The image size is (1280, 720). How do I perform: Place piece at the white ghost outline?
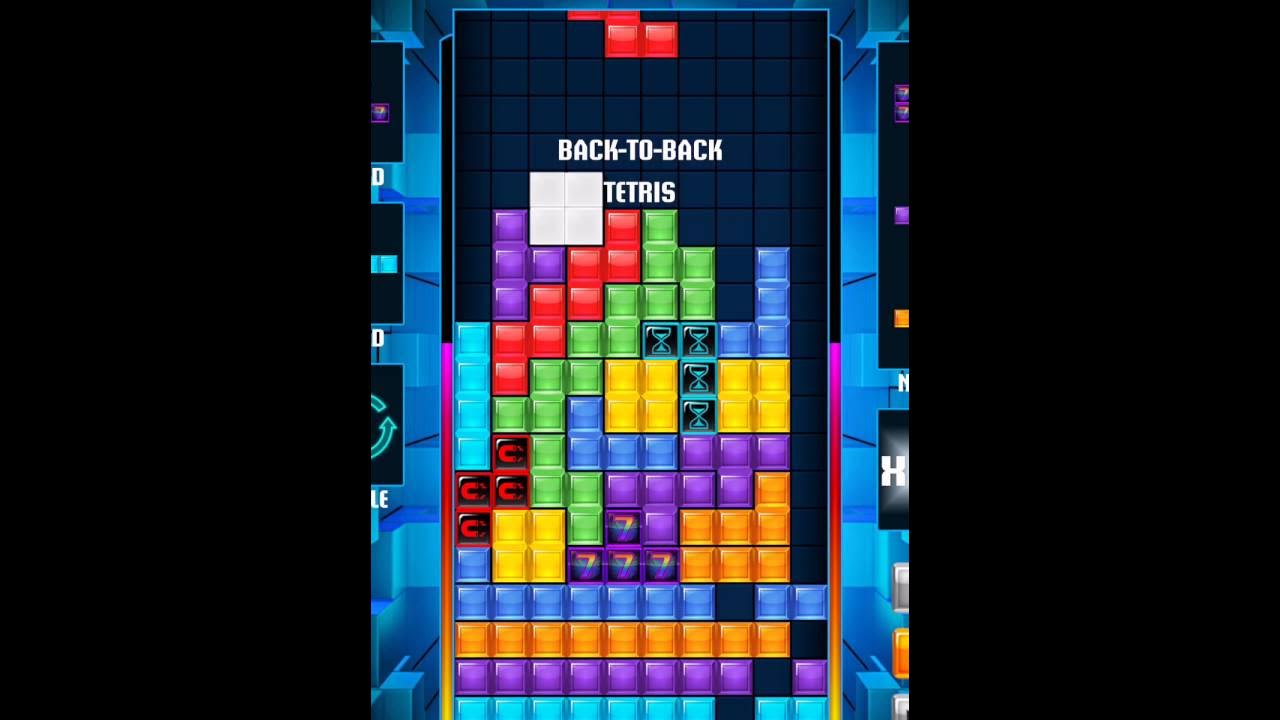click(565, 209)
